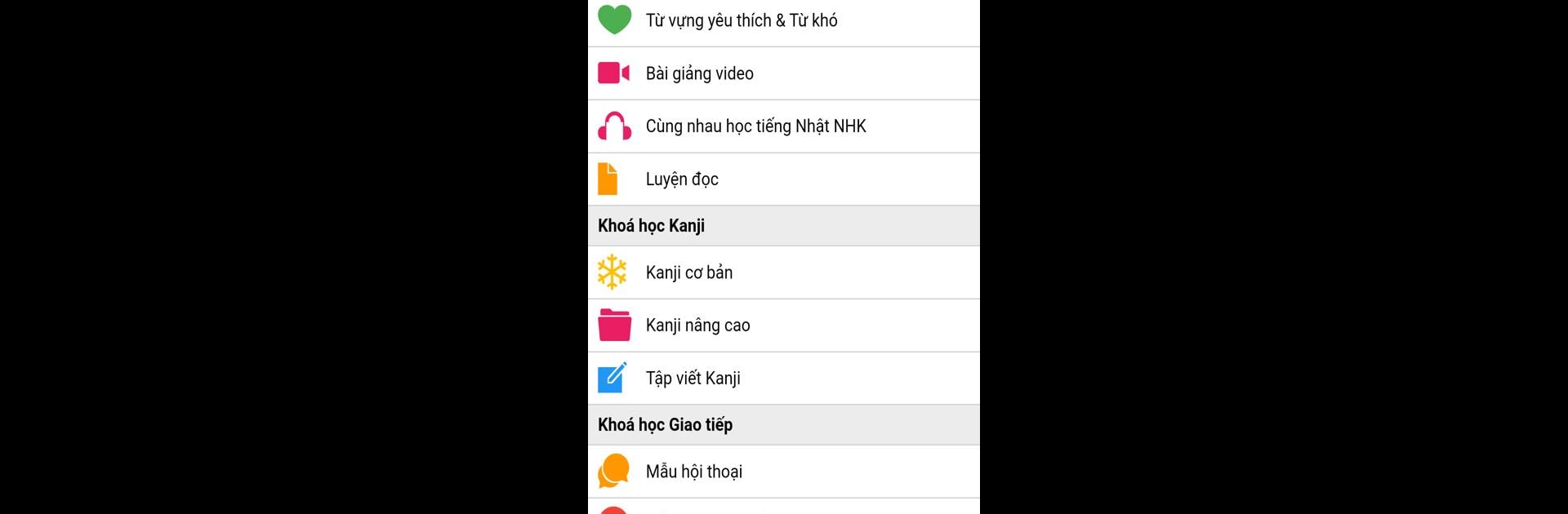This screenshot has width=1568, height=514.
Task: Select Cùng nhau học tiếng Nhật NHK
Action: coord(755,126)
